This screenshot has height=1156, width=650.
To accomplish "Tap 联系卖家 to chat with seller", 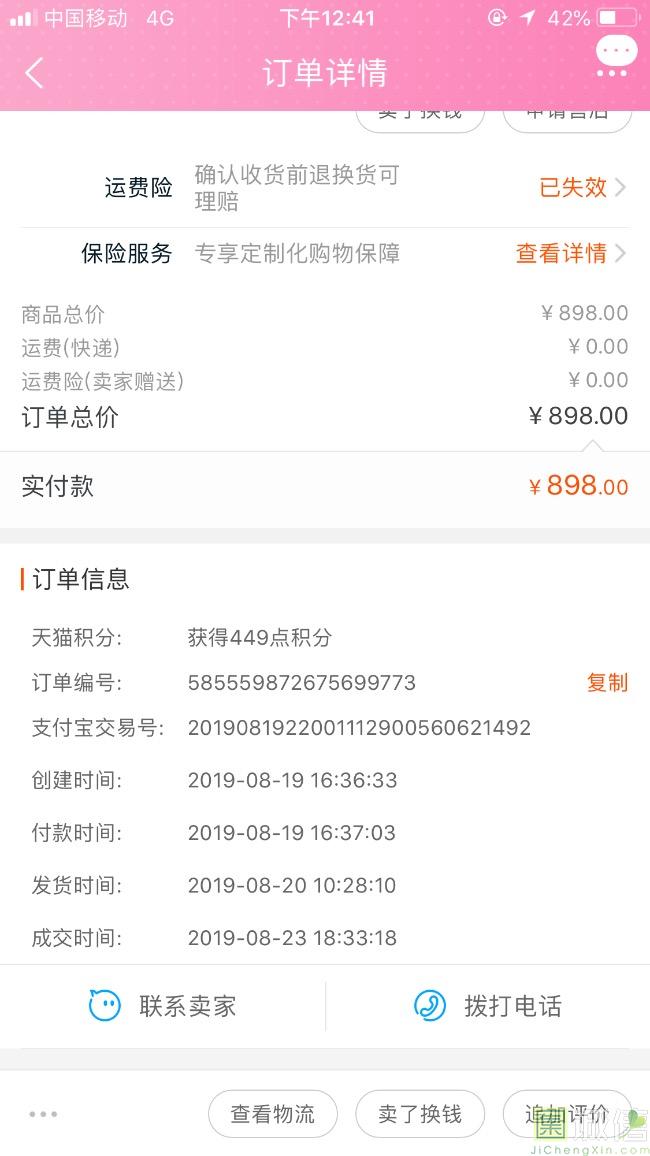I will pos(163,1005).
